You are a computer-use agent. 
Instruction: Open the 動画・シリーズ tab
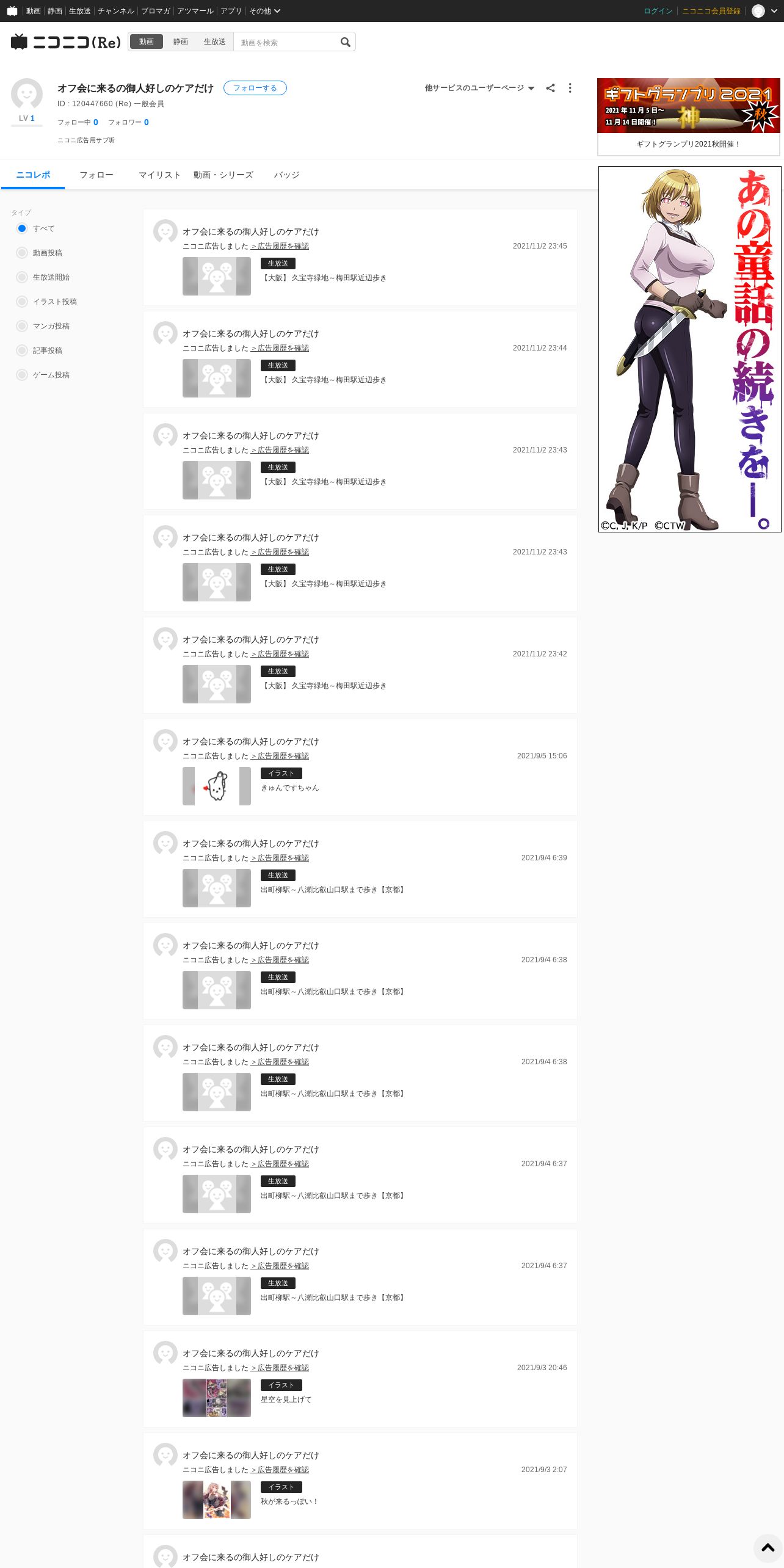pos(223,175)
